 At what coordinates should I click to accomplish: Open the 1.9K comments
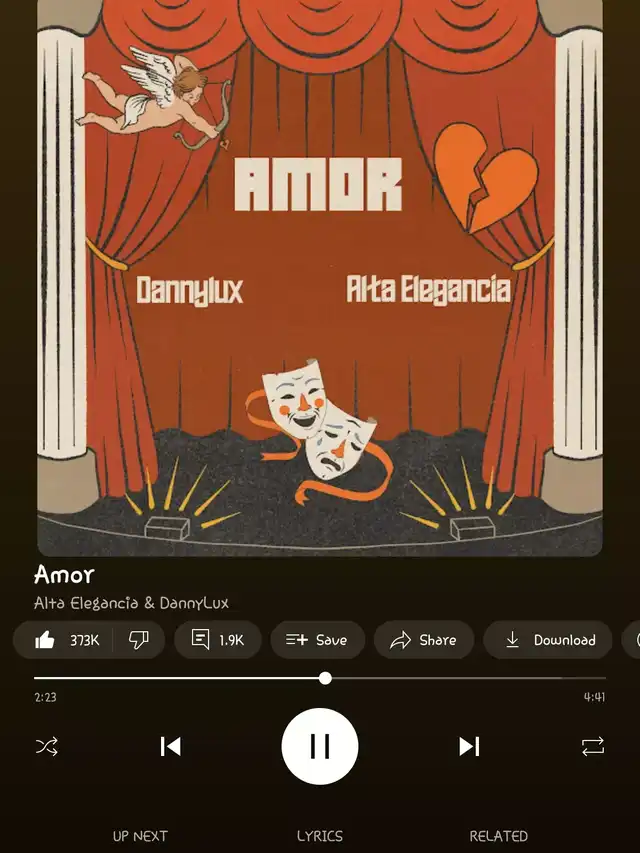(x=217, y=640)
